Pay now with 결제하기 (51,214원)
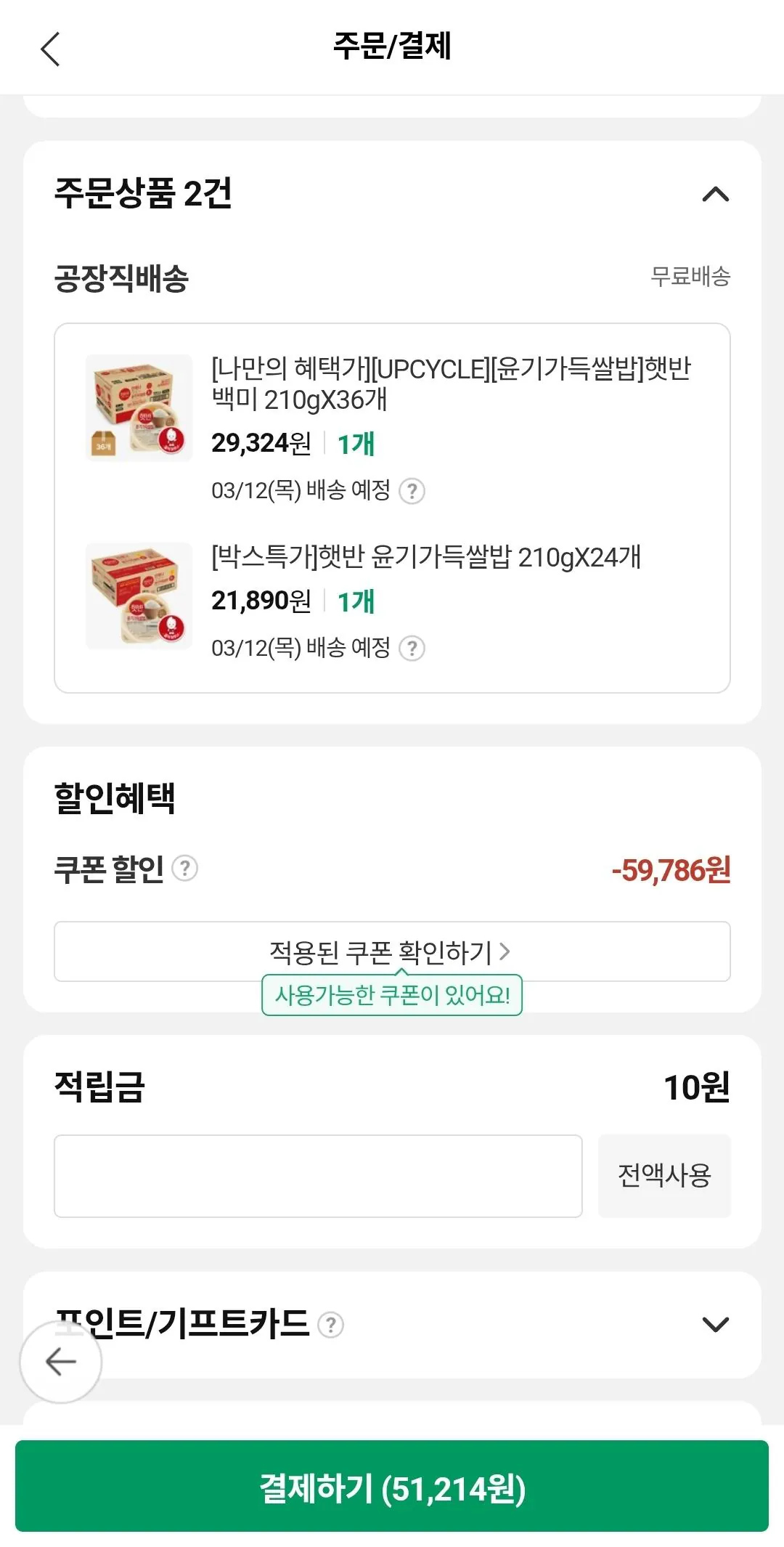 click(x=392, y=1487)
